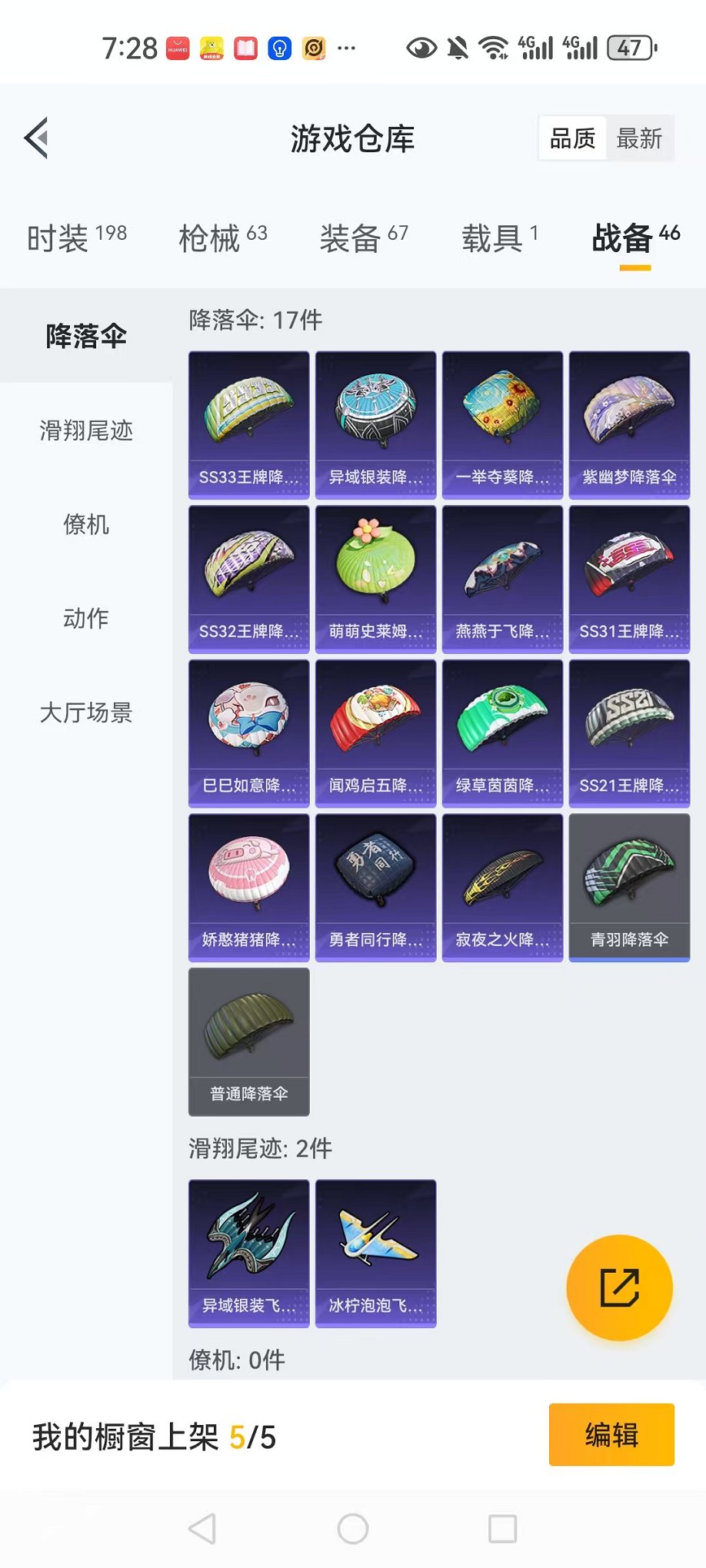
Task: Select 僚机 in the side menu
Action: (86, 525)
